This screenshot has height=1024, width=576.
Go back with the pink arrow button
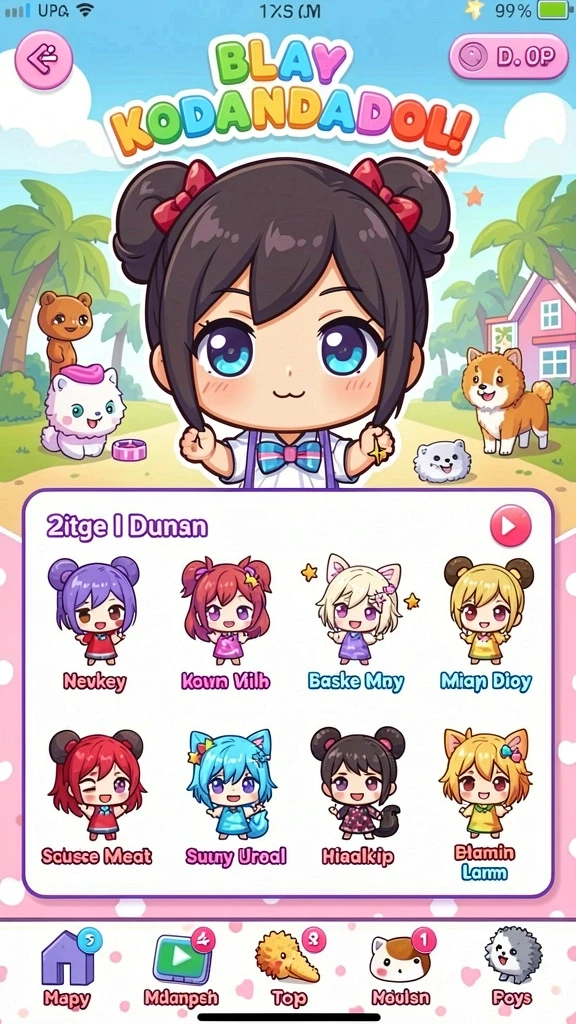(43, 60)
